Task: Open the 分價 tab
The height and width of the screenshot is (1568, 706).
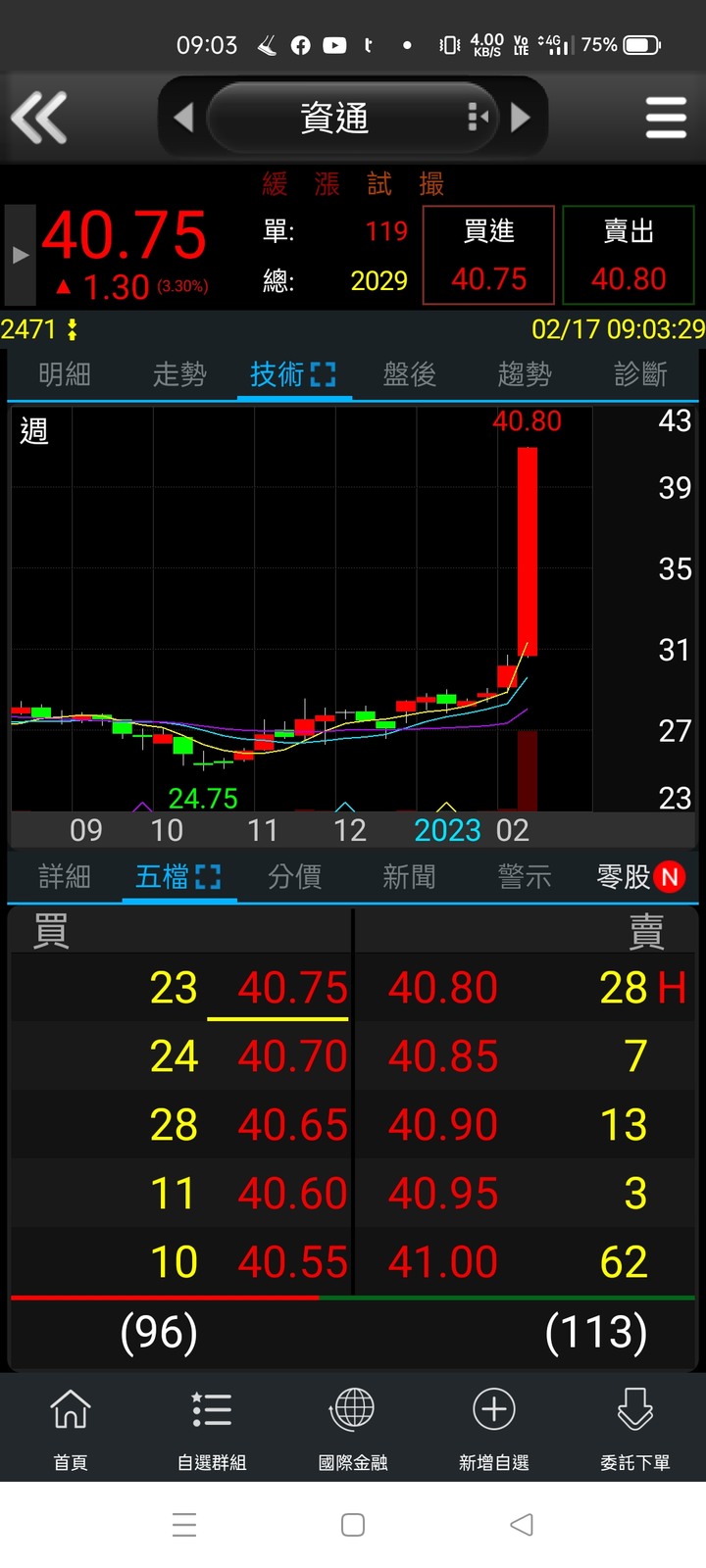Action: coord(295,876)
